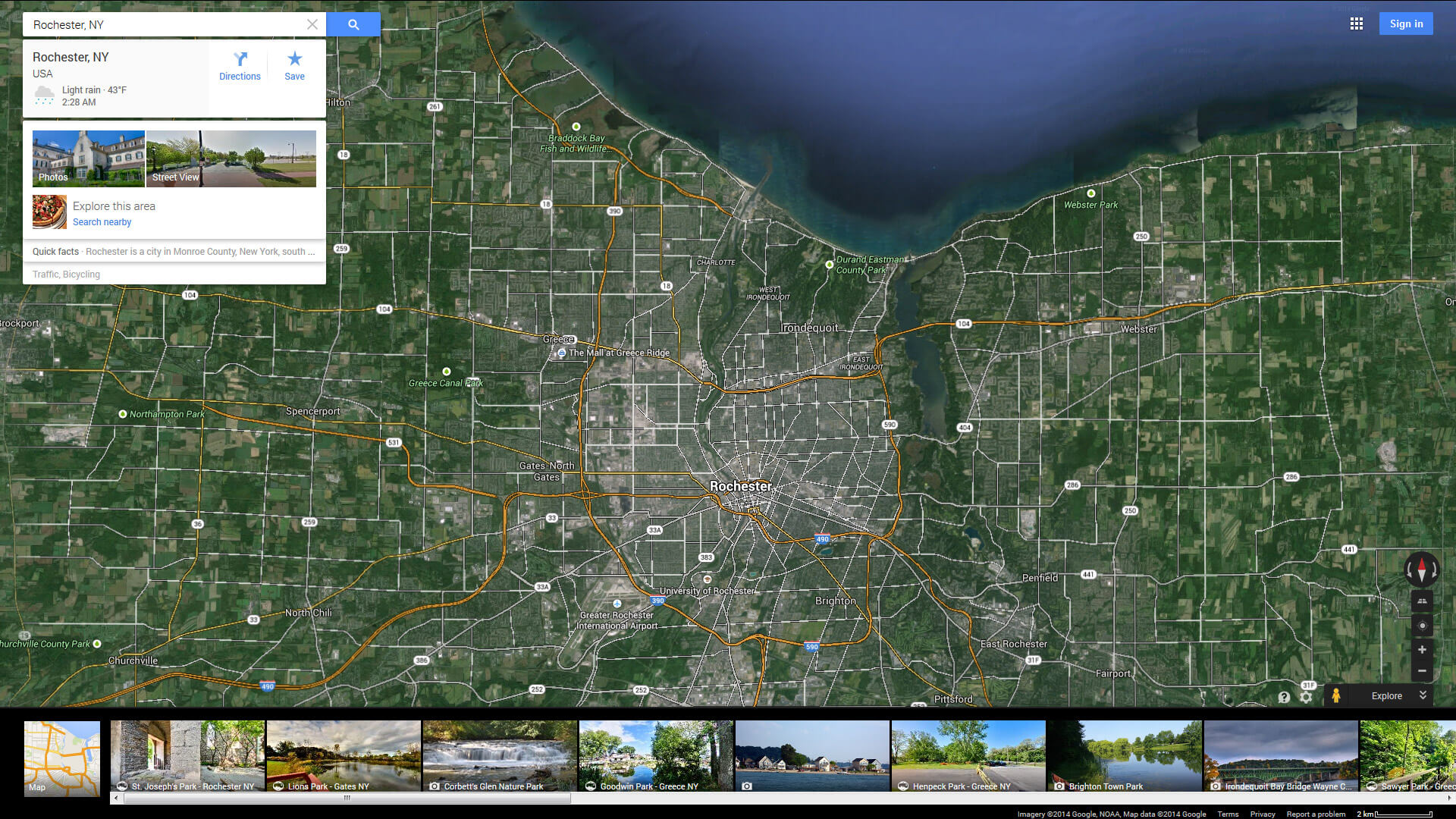1456x819 pixels.
Task: View the Corbett's Glen Nature Park photo
Action: (500, 756)
